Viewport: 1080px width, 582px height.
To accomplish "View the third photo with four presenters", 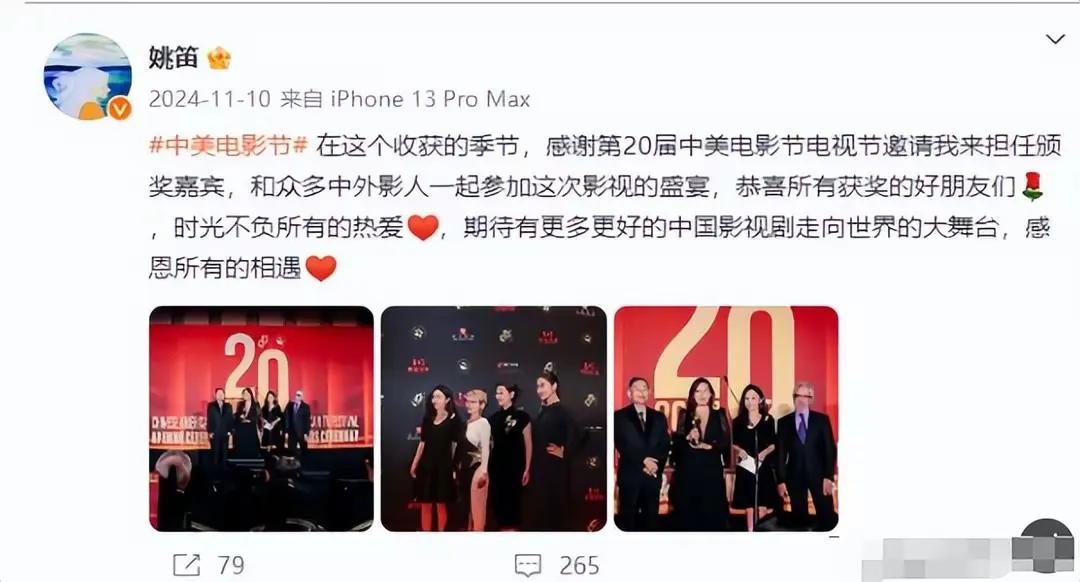I will (726, 418).
